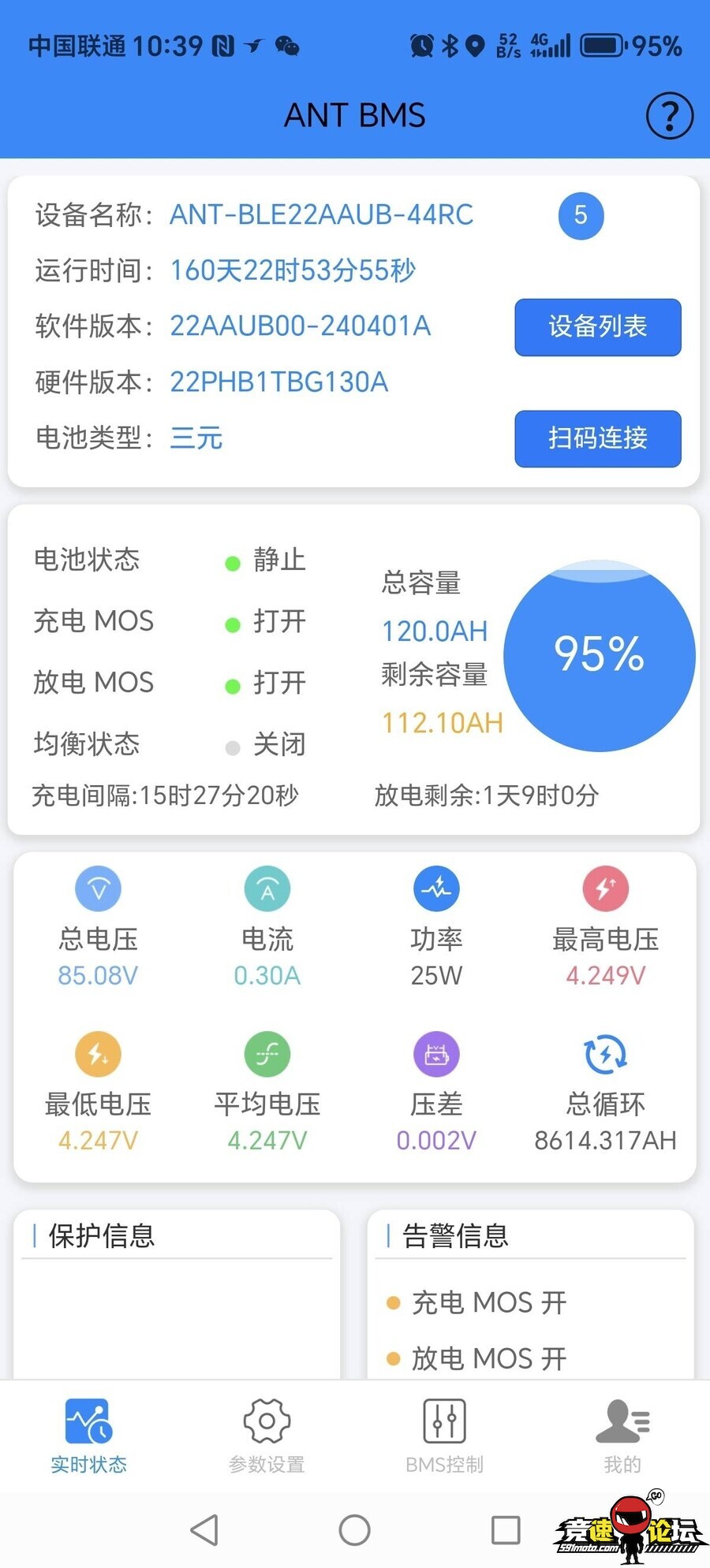
Task: Go to the 我的 tab
Action: (x=622, y=1436)
